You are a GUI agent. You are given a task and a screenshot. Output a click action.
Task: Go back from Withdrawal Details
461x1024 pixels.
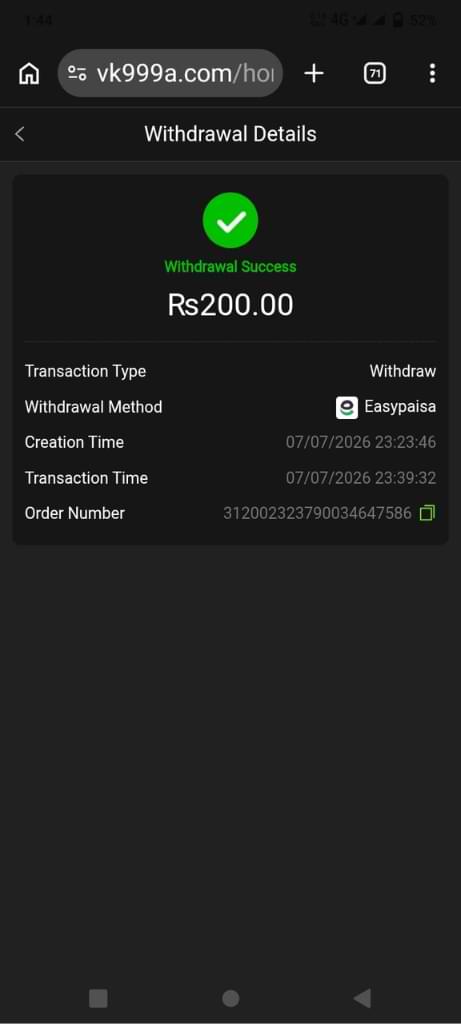click(20, 135)
